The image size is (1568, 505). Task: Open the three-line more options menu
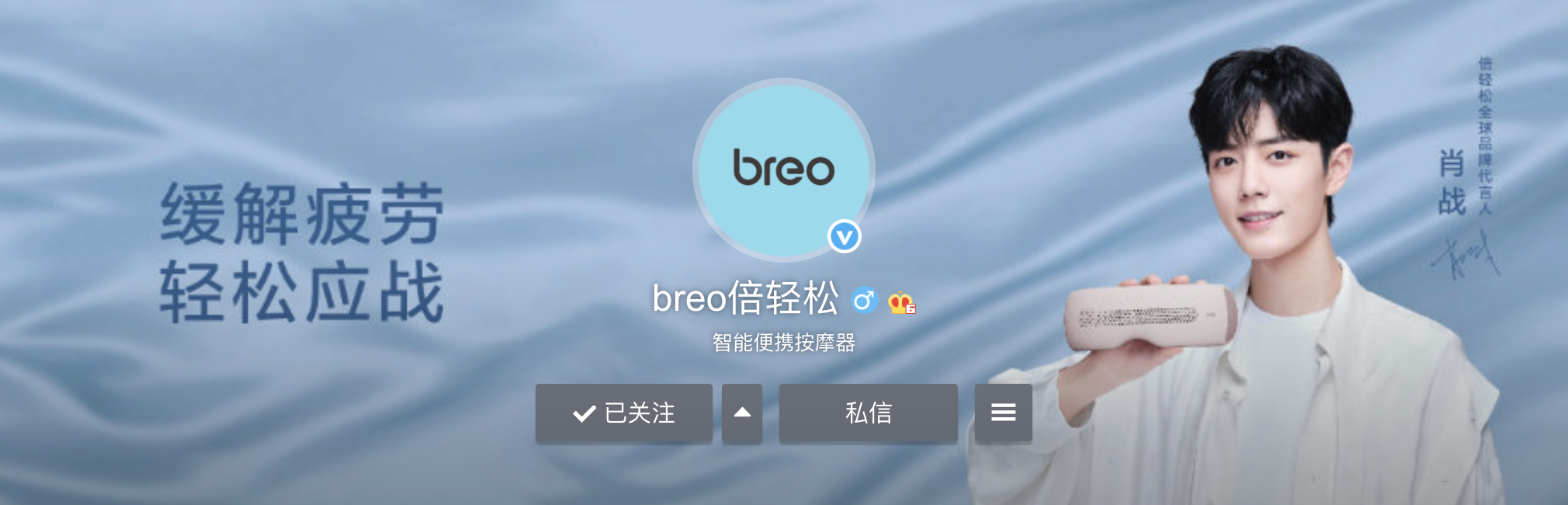pos(1003,413)
